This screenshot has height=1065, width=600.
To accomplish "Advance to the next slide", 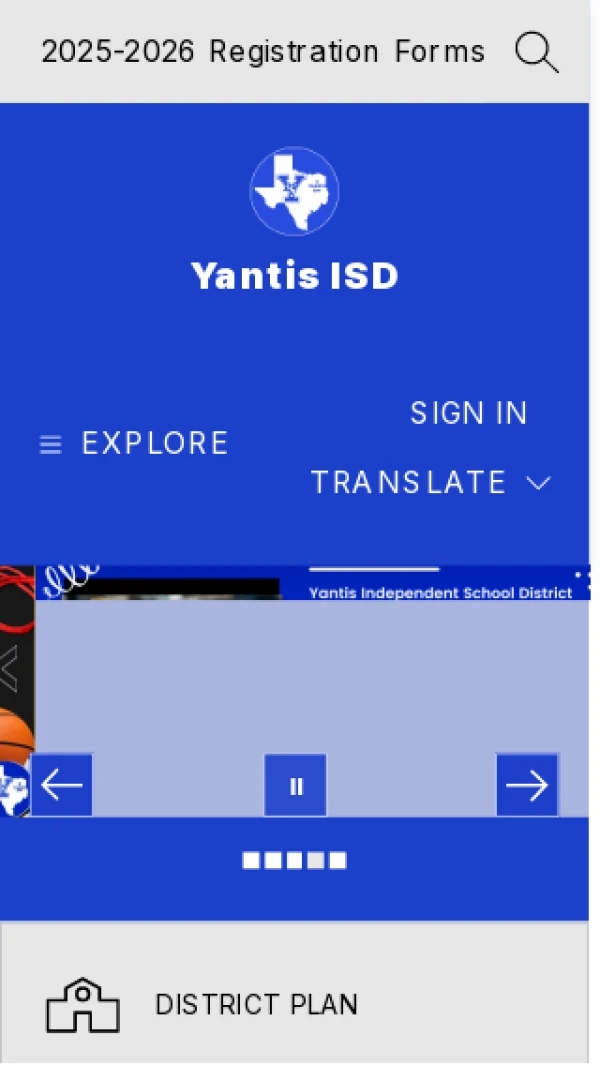I will pyautogui.click(x=527, y=785).
